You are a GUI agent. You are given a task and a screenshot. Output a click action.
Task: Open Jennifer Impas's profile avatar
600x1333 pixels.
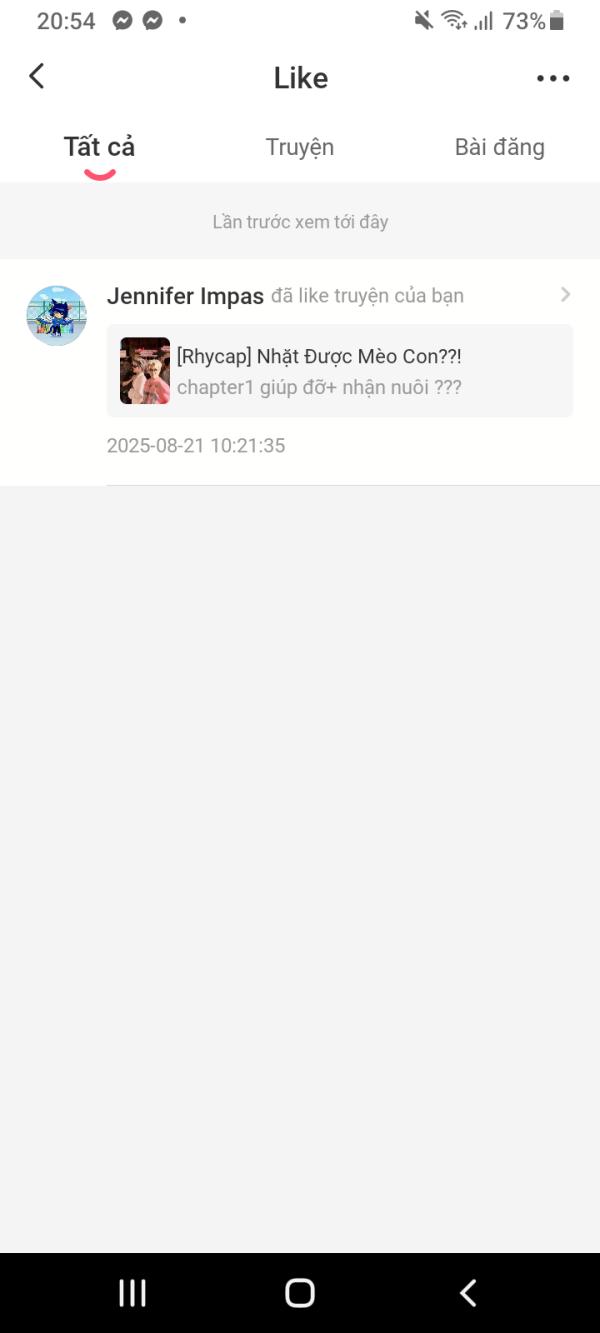[56, 316]
